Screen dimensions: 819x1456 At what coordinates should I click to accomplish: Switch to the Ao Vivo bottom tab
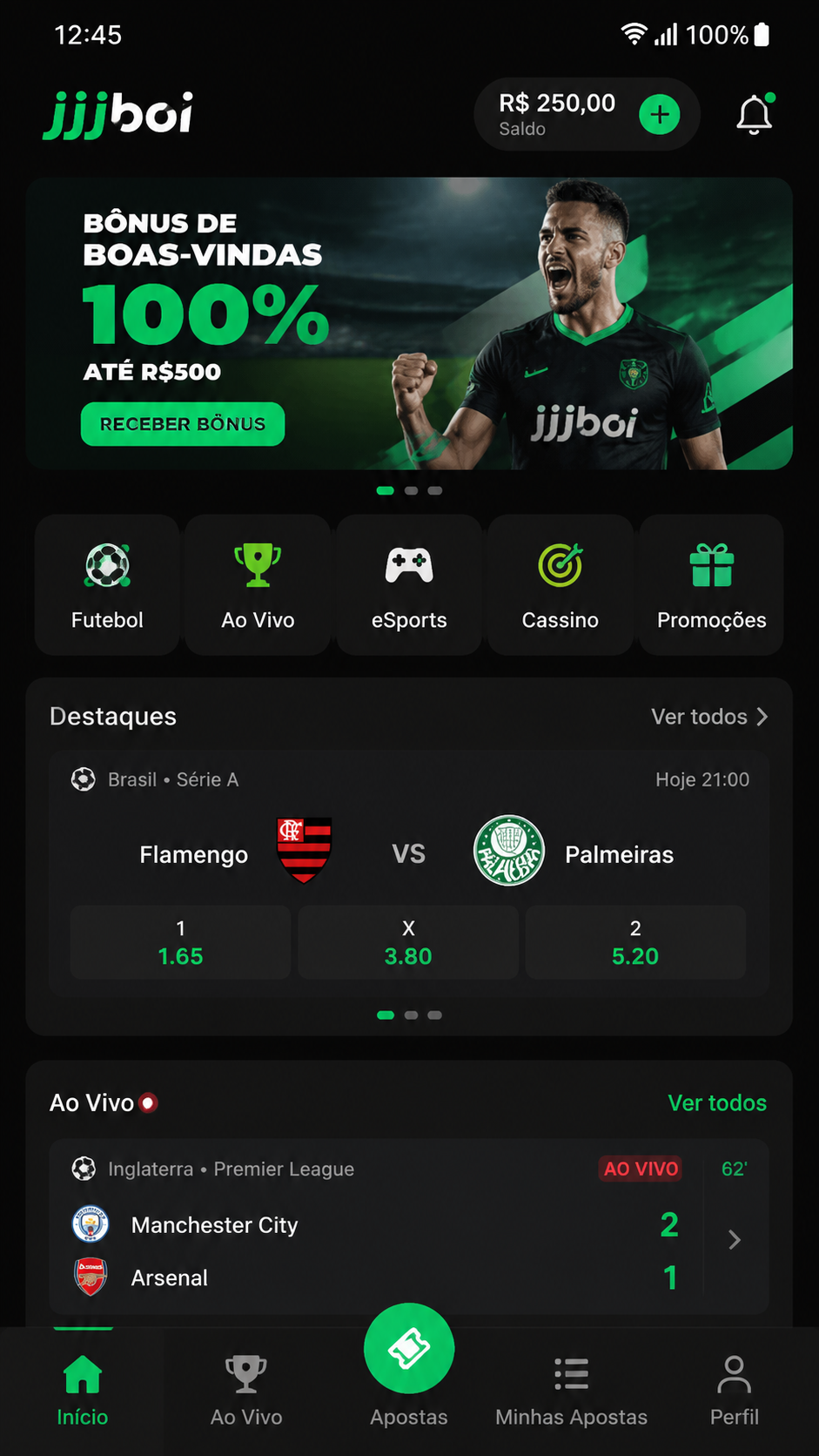(246, 1391)
